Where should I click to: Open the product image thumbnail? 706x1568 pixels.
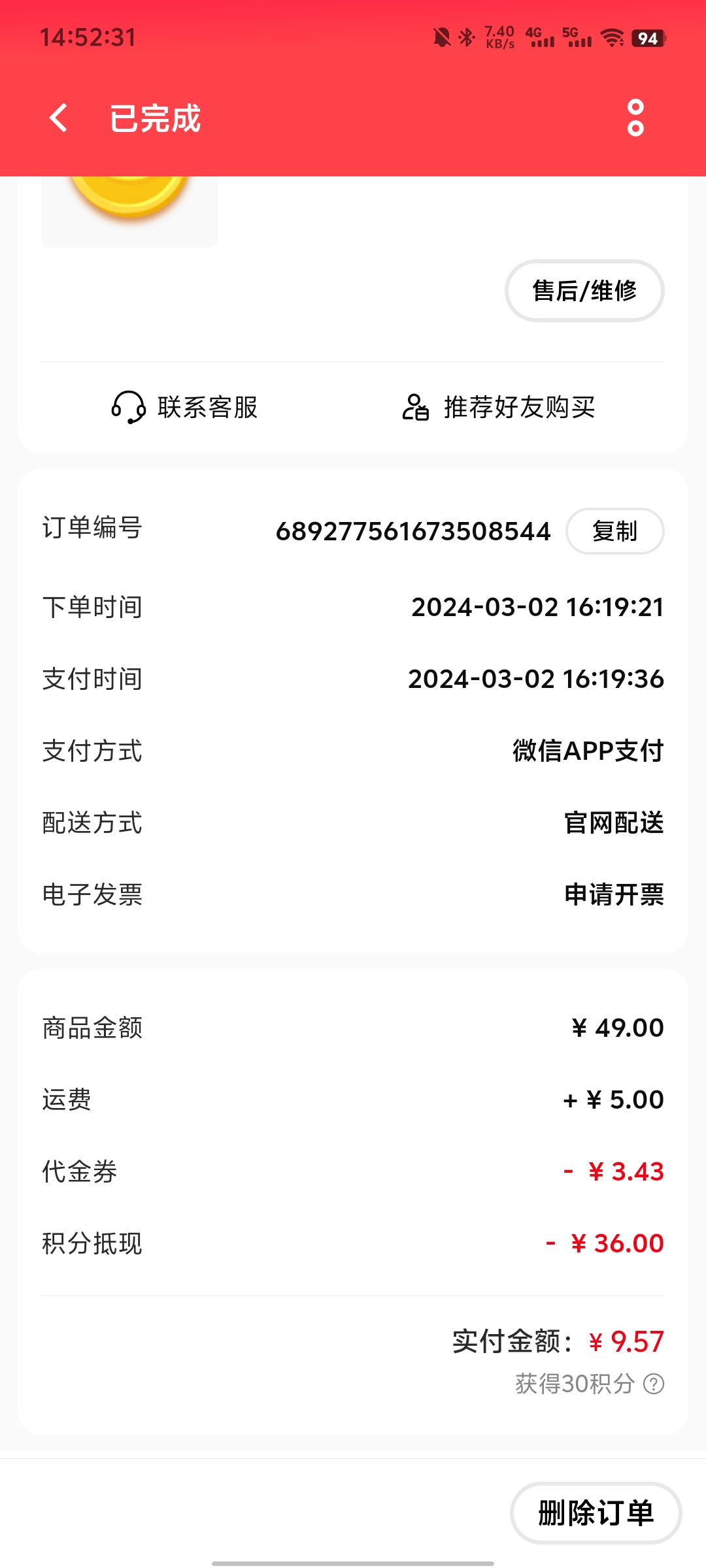129,212
